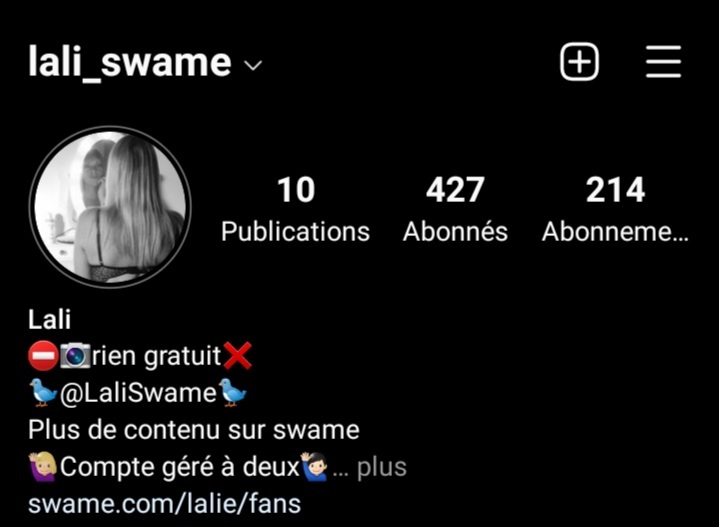The image size is (719, 527).
Task: Open the 214 Abonnements list
Action: click(x=615, y=209)
